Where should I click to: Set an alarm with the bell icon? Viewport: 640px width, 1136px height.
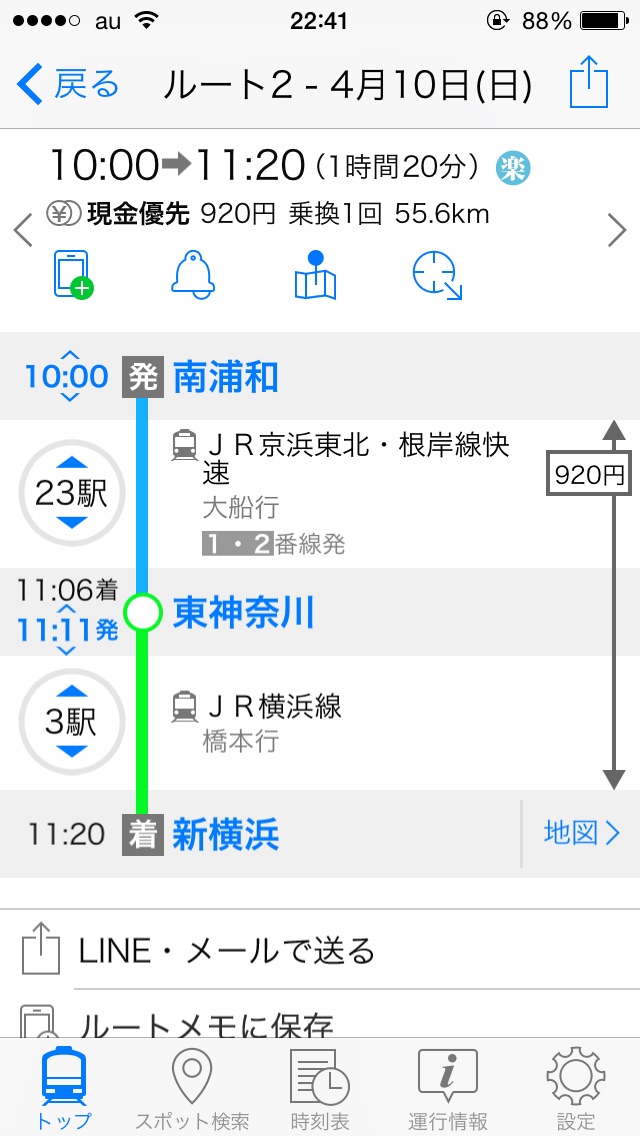pyautogui.click(x=193, y=274)
